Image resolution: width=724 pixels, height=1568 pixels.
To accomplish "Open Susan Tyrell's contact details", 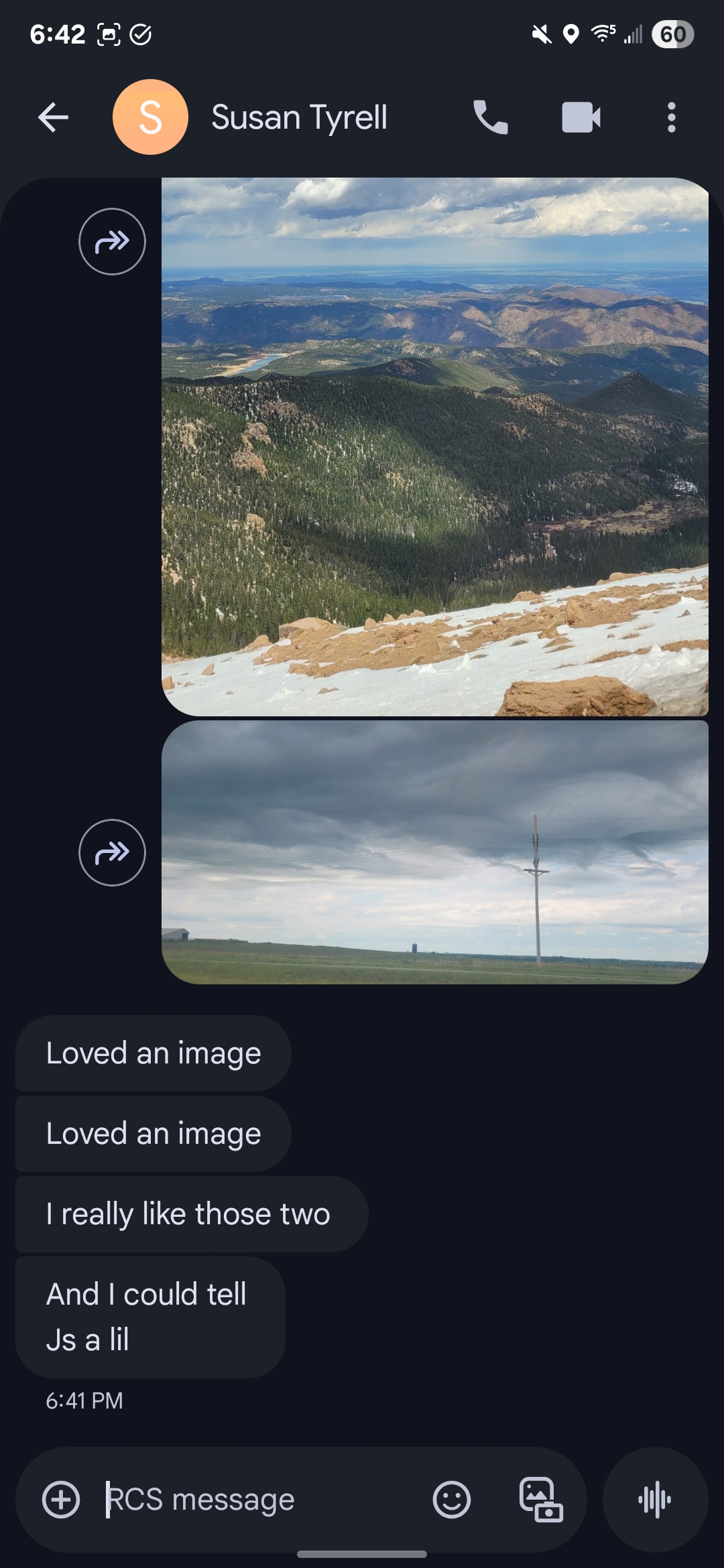I will tap(299, 117).
